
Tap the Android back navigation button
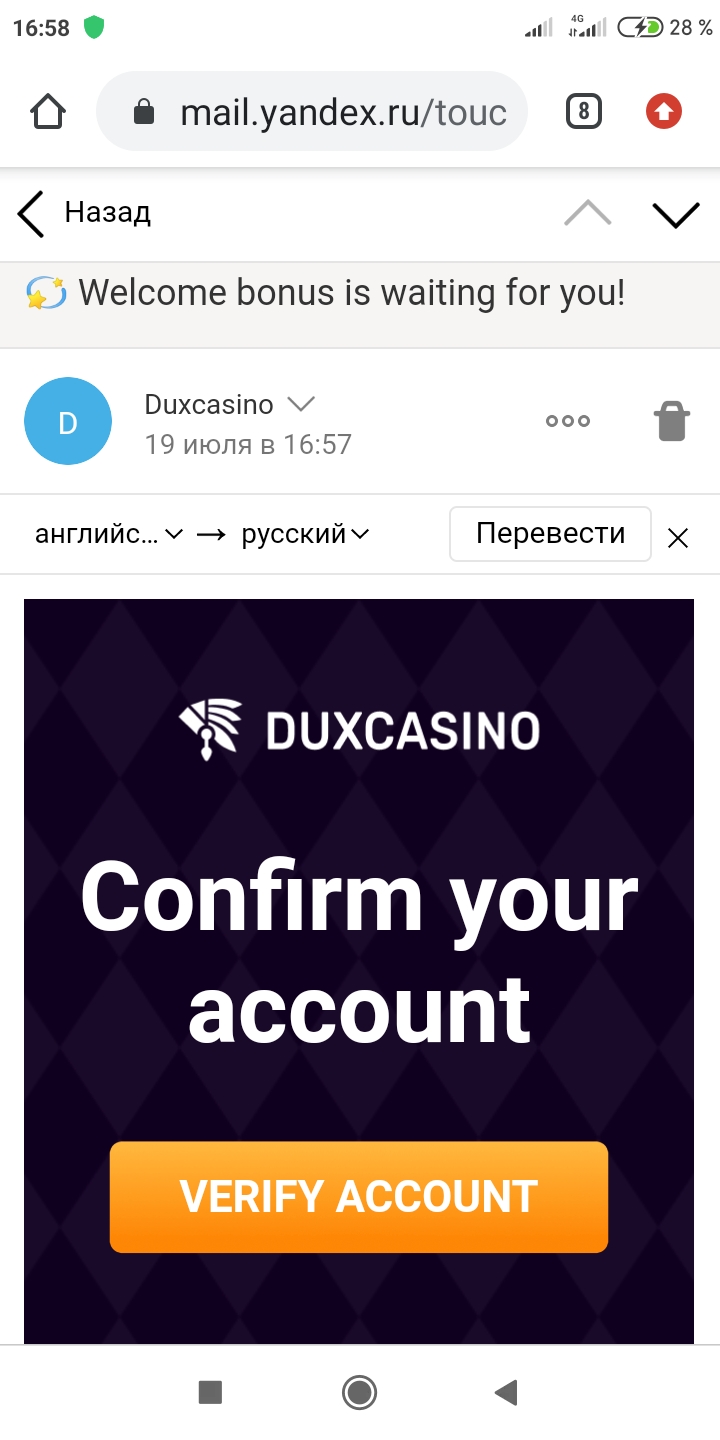pyautogui.click(x=505, y=1391)
